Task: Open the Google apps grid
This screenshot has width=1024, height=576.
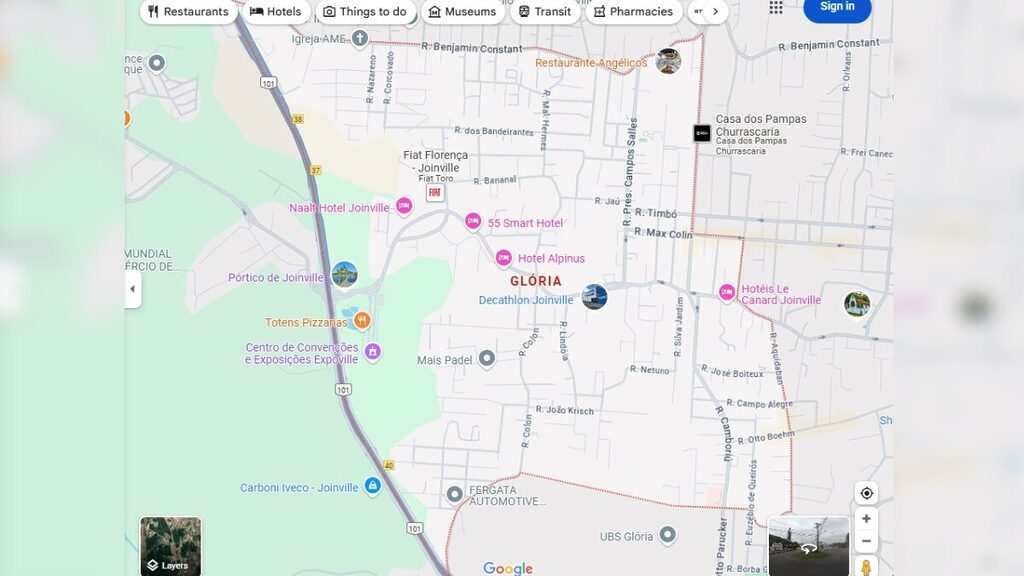Action: pyautogui.click(x=776, y=7)
